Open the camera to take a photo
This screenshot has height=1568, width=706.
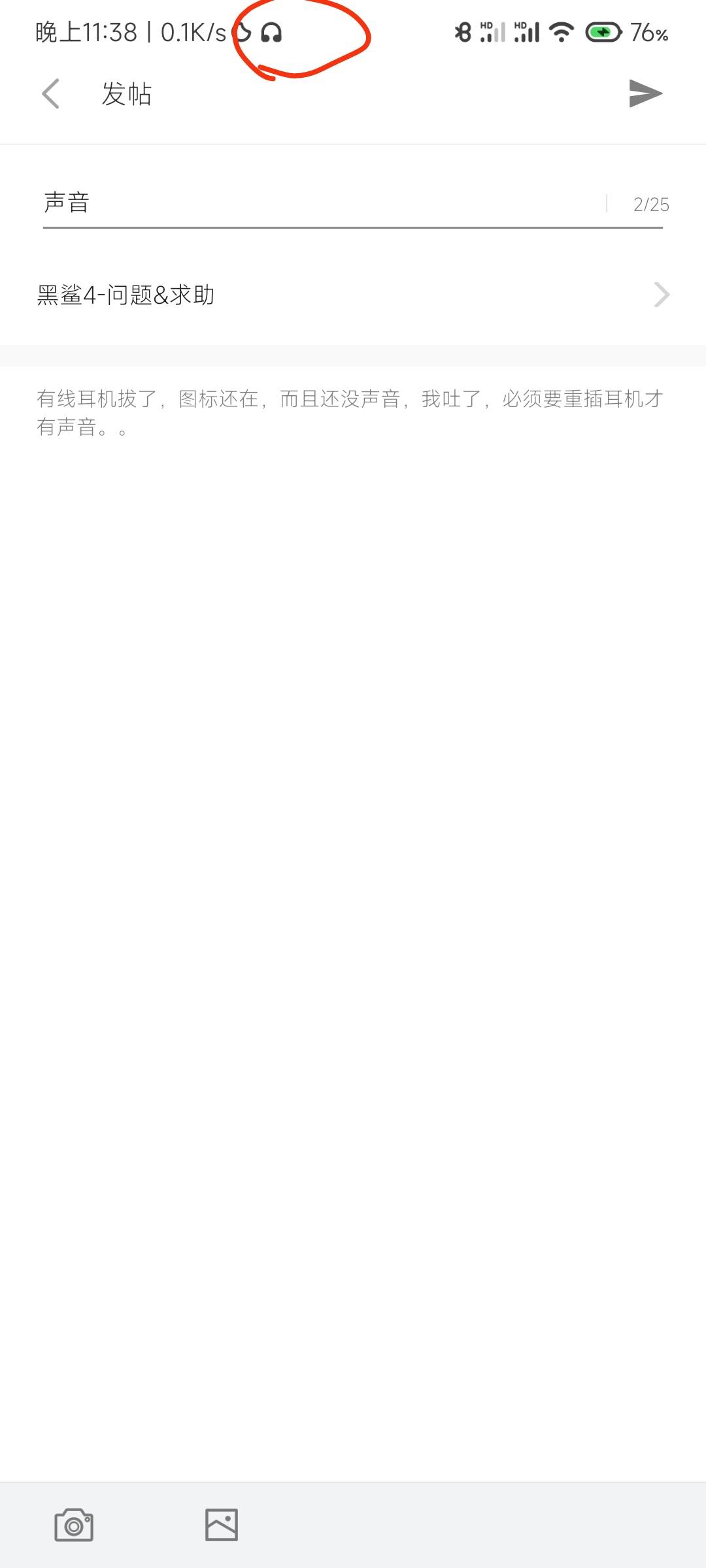pyautogui.click(x=74, y=1525)
